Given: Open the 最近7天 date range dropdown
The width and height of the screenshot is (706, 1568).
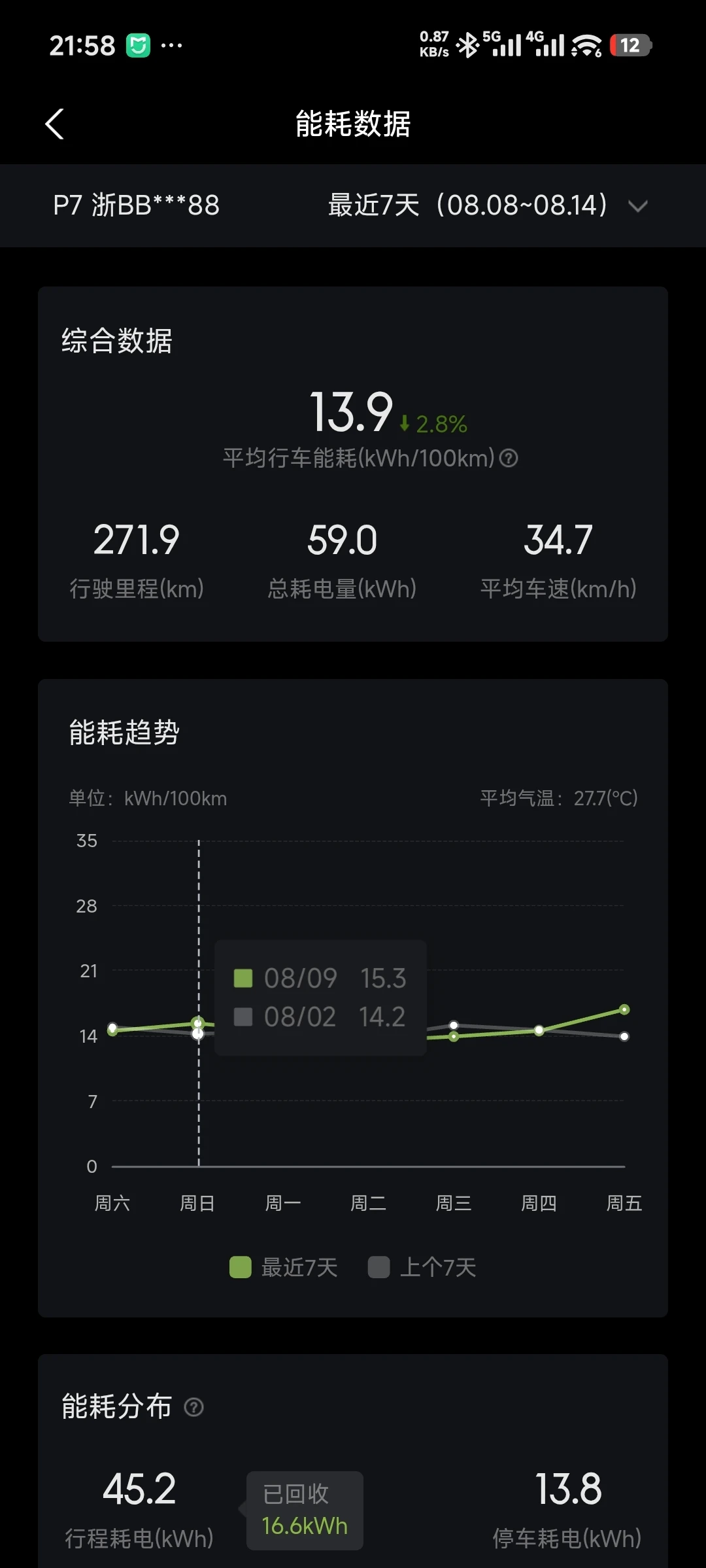Looking at the screenshot, I should (488, 205).
